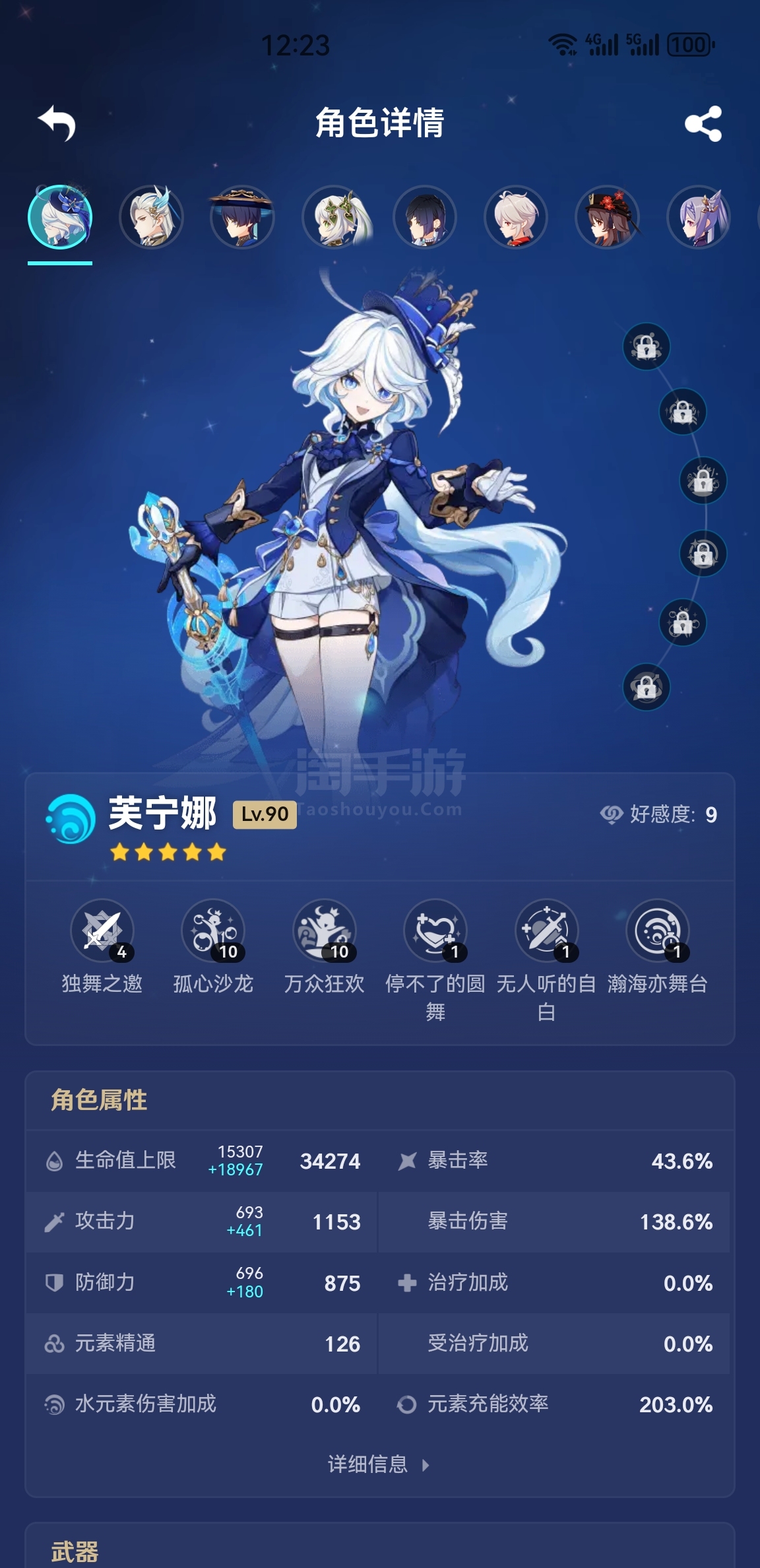Open the 无人听的自白 talent icon
760x1568 pixels.
(x=546, y=931)
